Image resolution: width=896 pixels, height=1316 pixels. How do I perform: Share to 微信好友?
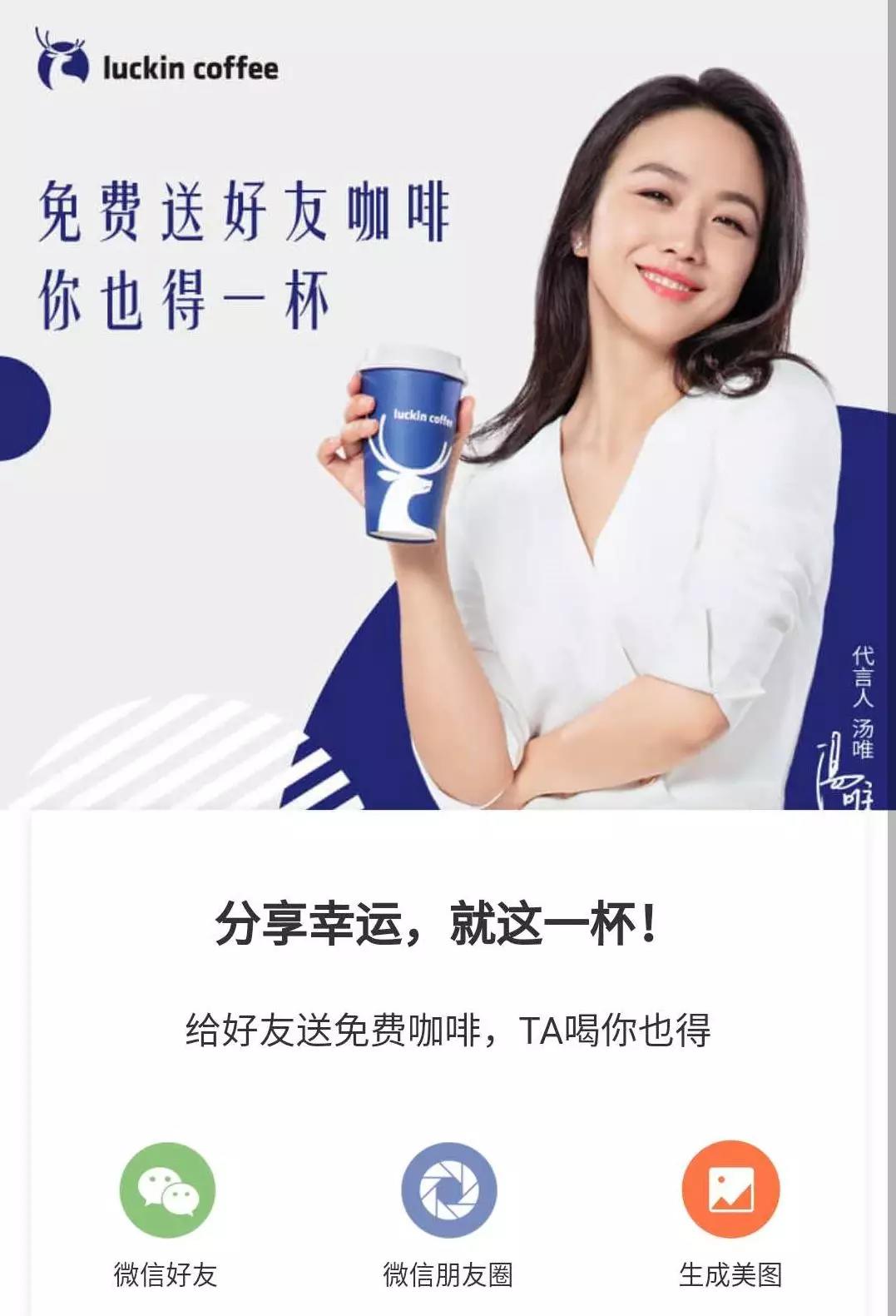click(x=167, y=1190)
